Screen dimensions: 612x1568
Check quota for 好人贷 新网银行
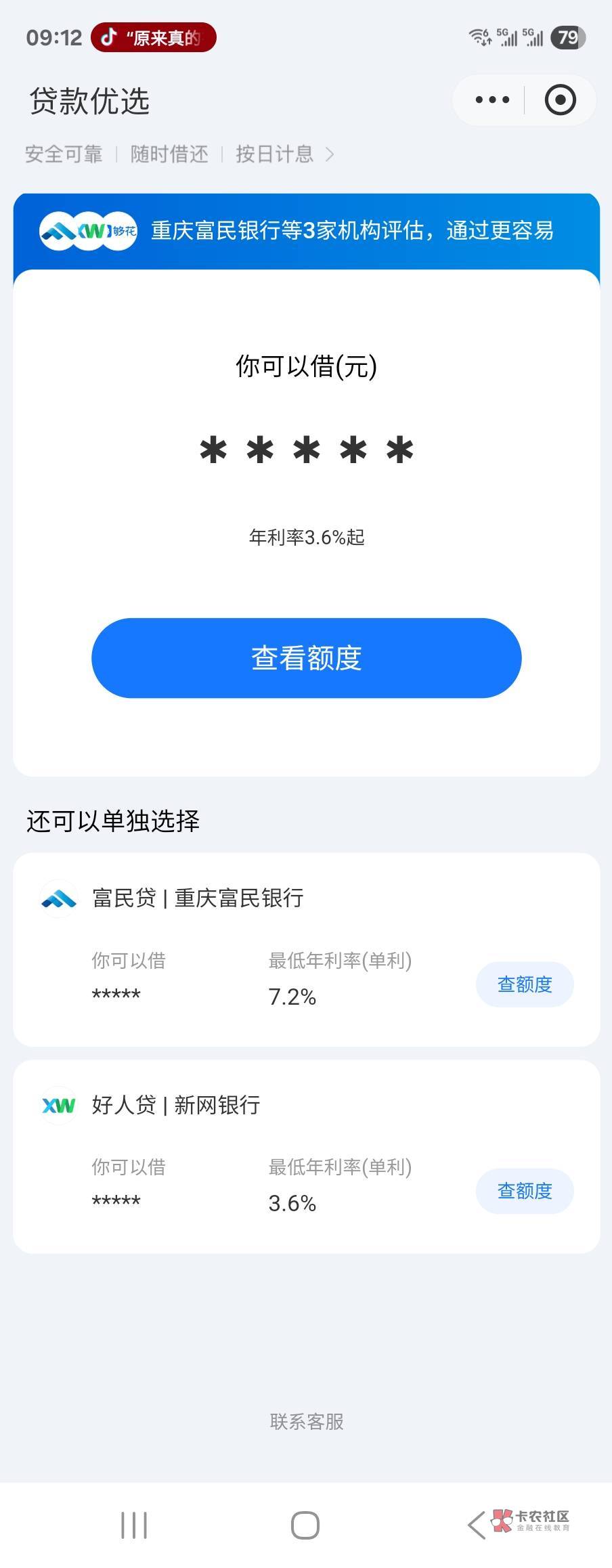point(525,1190)
